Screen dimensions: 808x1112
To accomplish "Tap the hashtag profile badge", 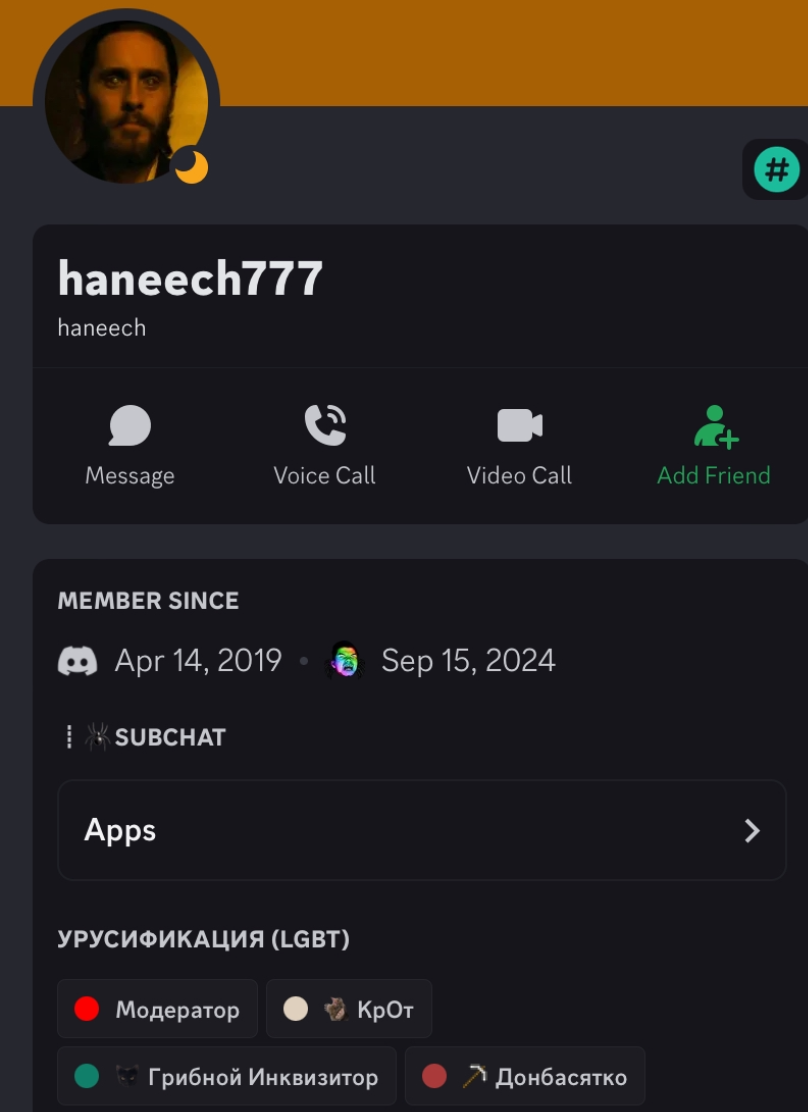I will tap(776, 169).
